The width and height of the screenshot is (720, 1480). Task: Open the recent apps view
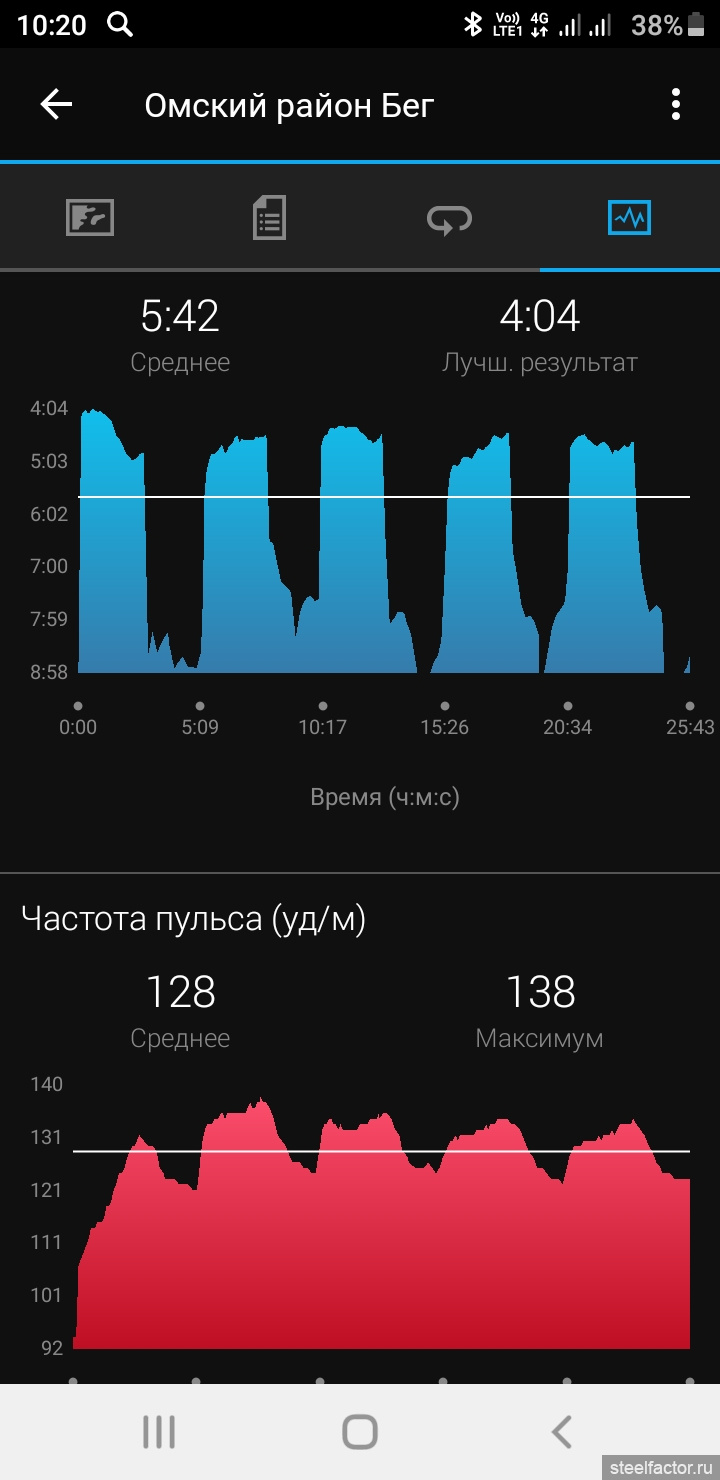158,1432
